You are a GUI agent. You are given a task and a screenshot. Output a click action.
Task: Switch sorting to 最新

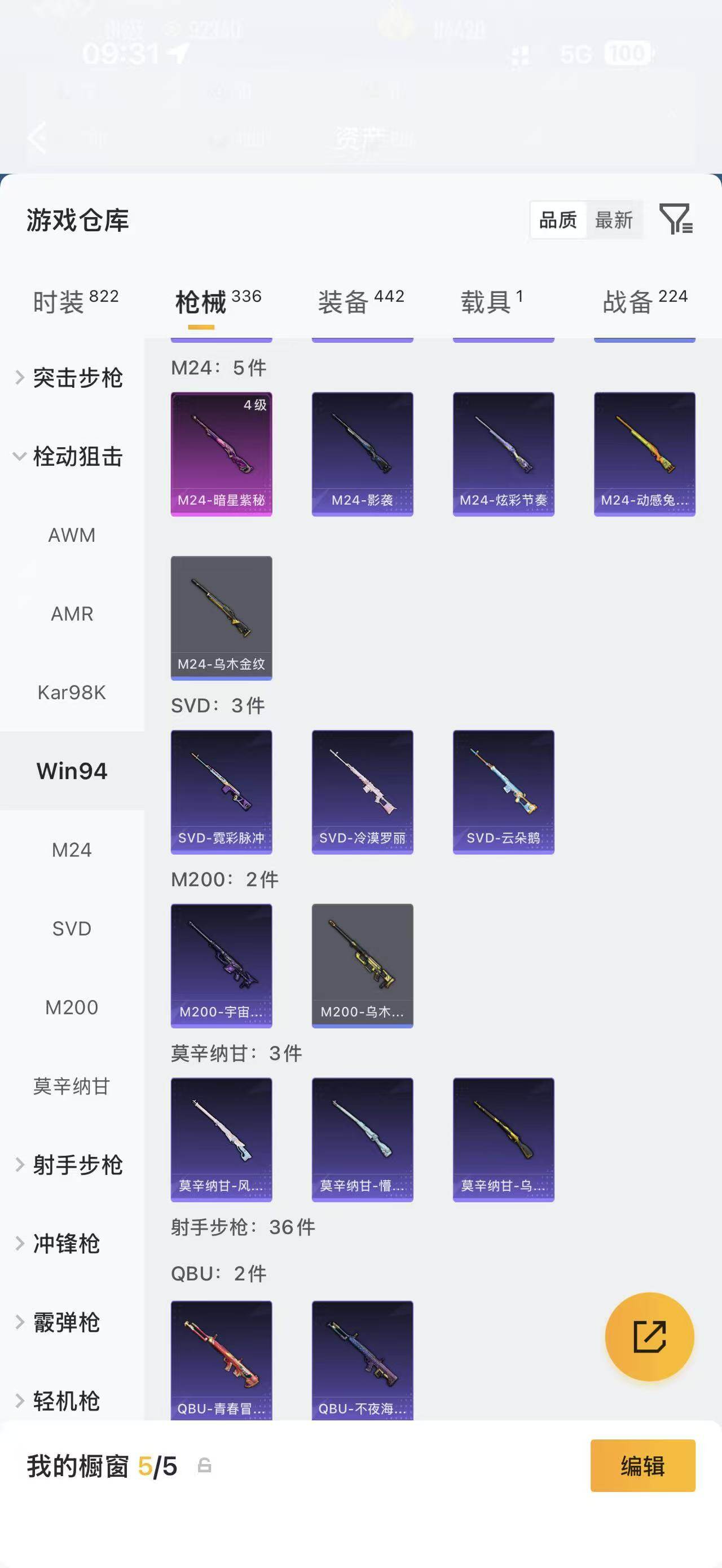(x=614, y=220)
